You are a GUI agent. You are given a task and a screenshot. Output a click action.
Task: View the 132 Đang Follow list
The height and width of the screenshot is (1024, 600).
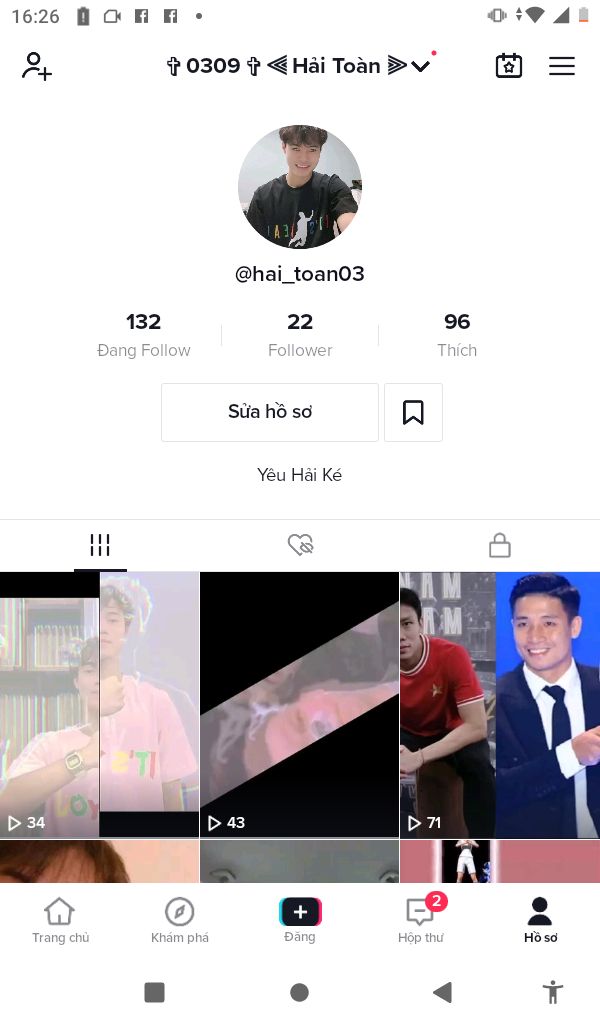pos(144,335)
